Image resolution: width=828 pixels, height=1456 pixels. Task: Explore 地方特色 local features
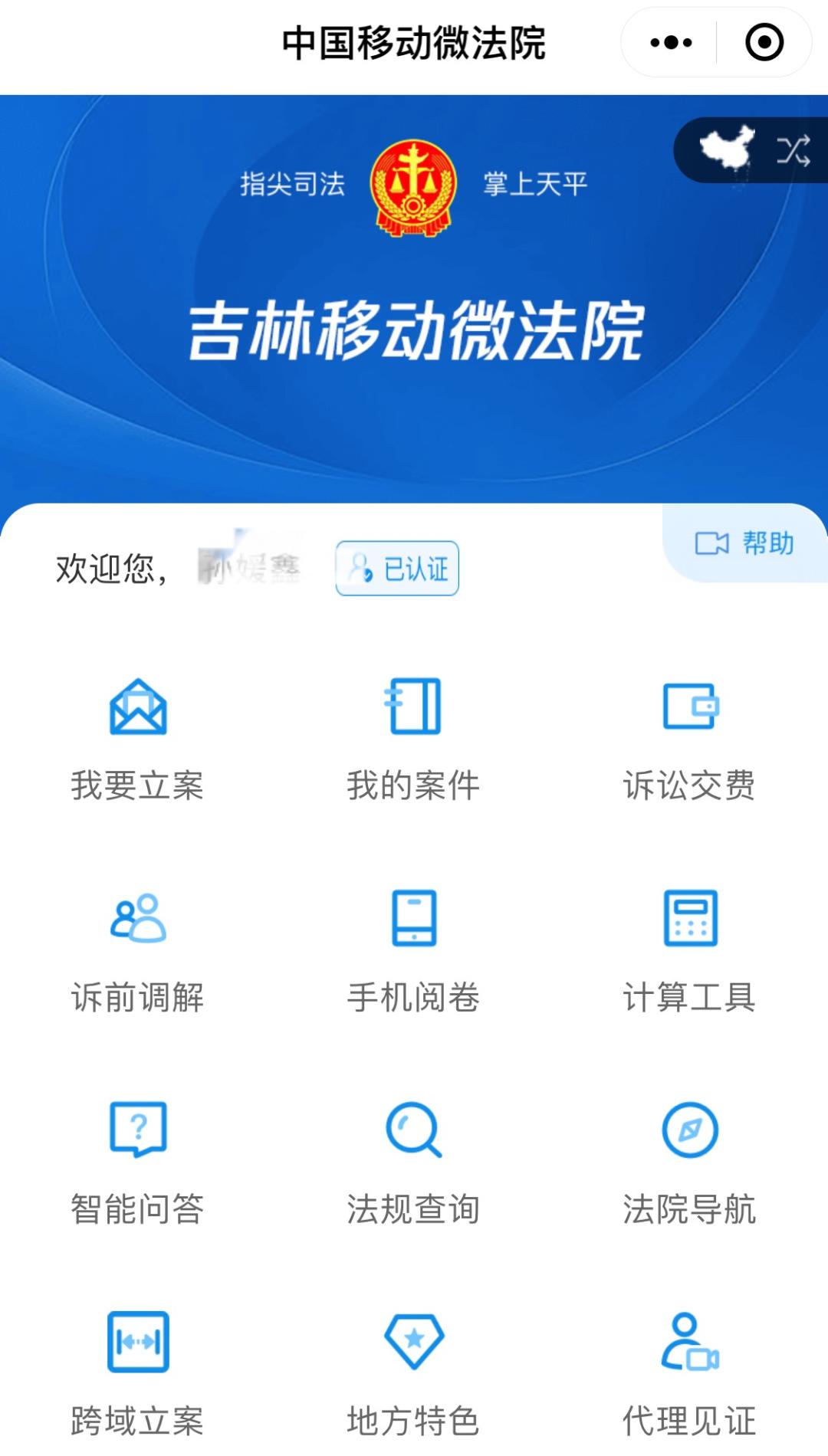point(413,1373)
